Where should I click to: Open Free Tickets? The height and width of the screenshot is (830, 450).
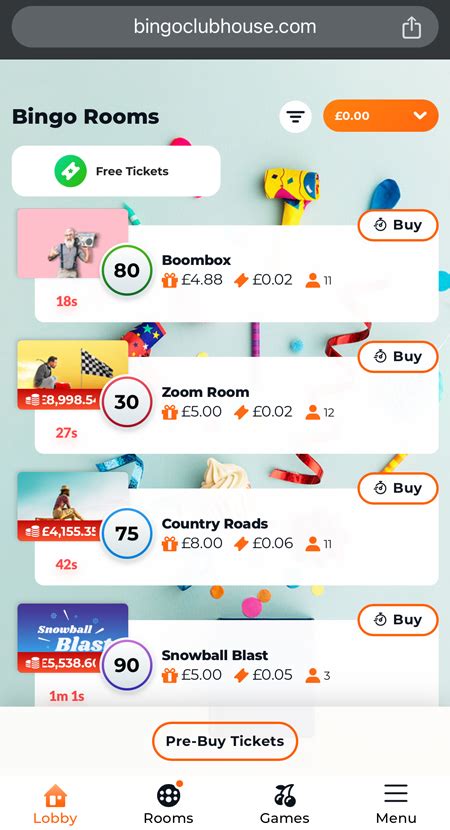pos(116,171)
